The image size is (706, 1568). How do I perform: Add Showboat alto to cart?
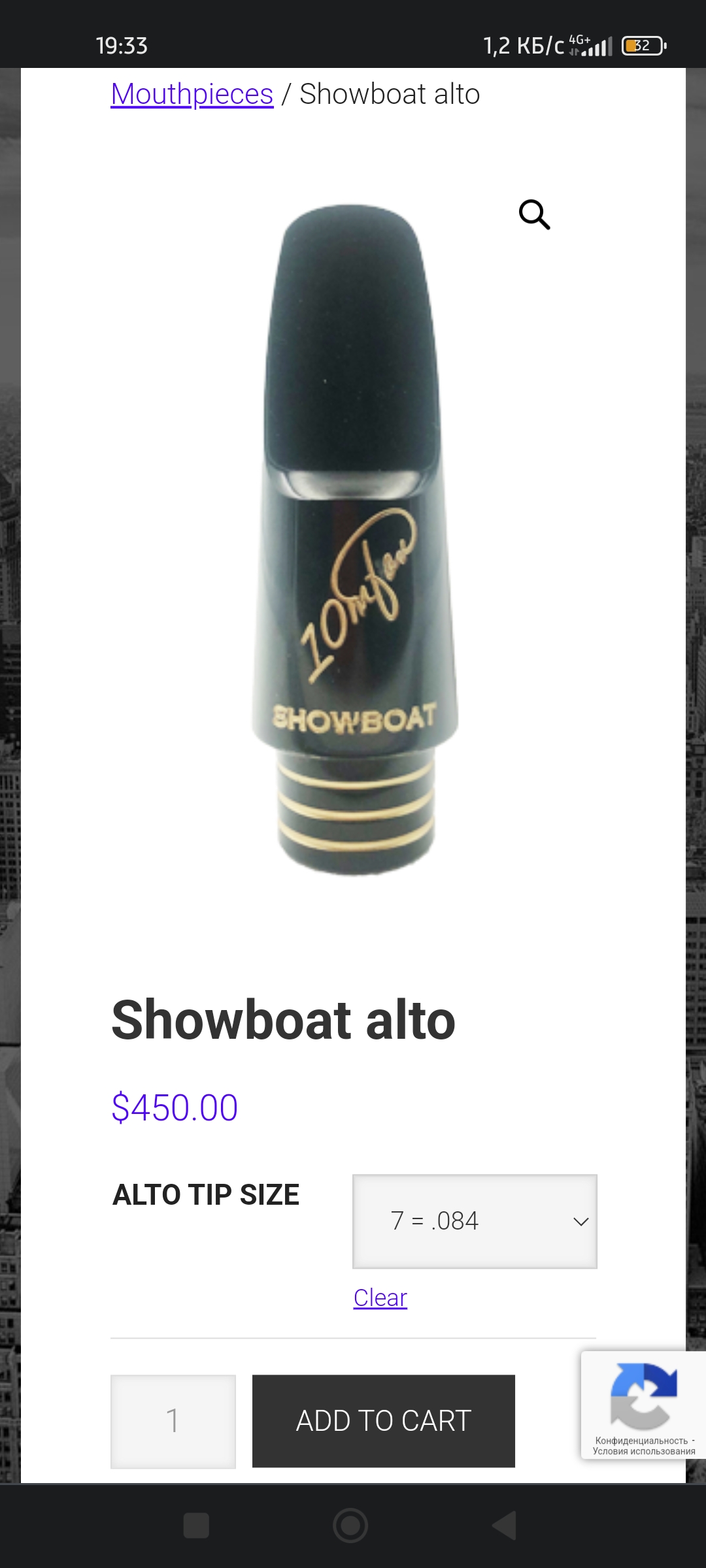[x=384, y=1421]
